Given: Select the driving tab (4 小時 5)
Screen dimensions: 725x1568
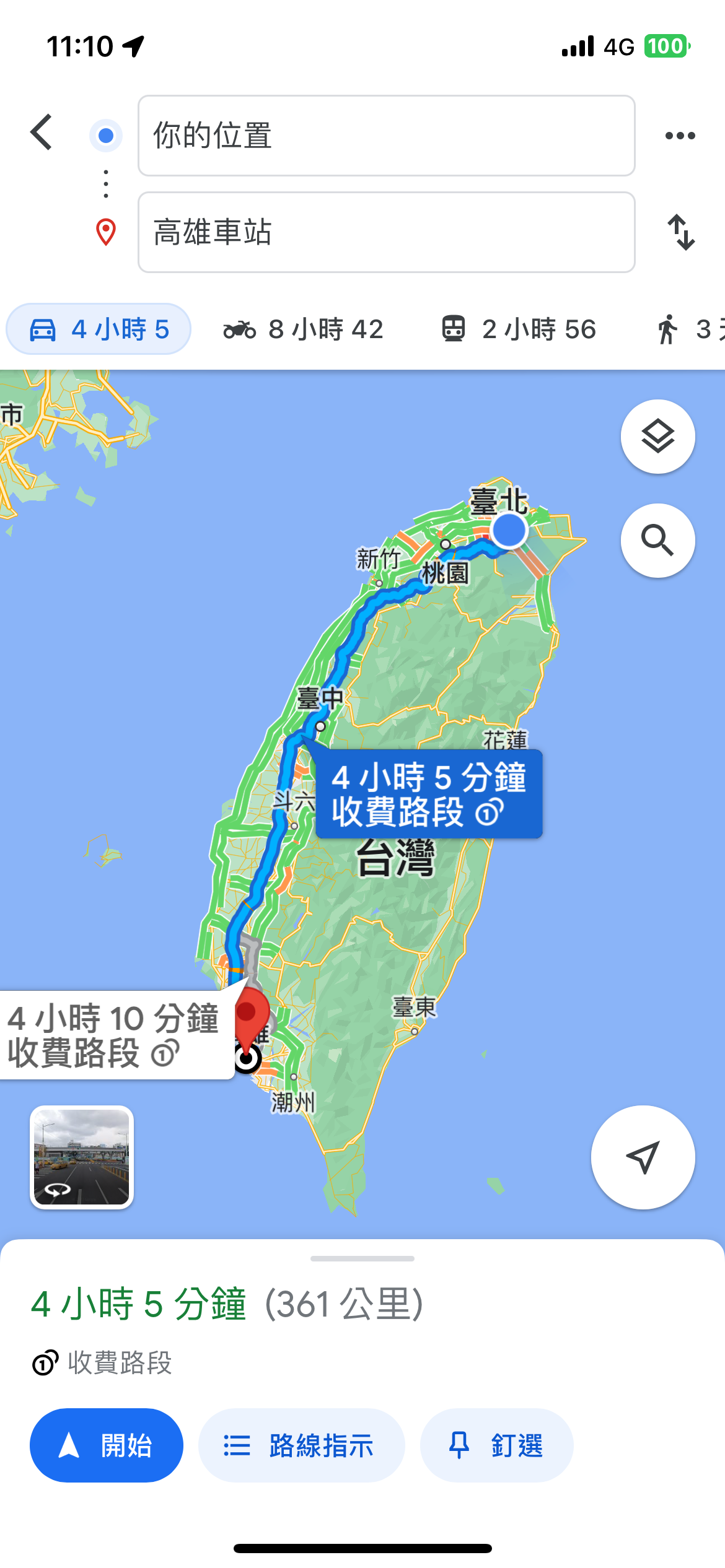Looking at the screenshot, I should pos(99,329).
